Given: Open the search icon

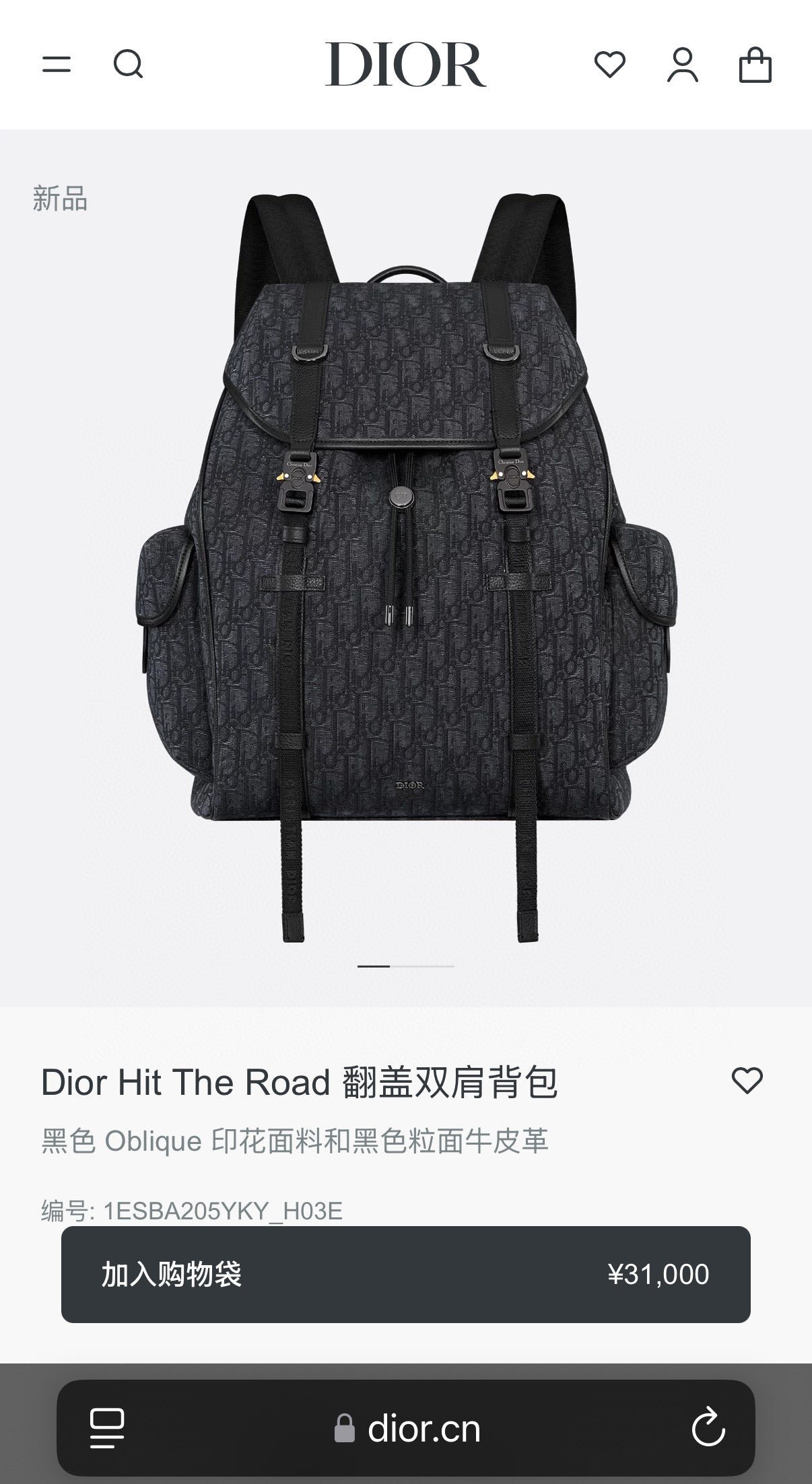Looking at the screenshot, I should coord(128,65).
